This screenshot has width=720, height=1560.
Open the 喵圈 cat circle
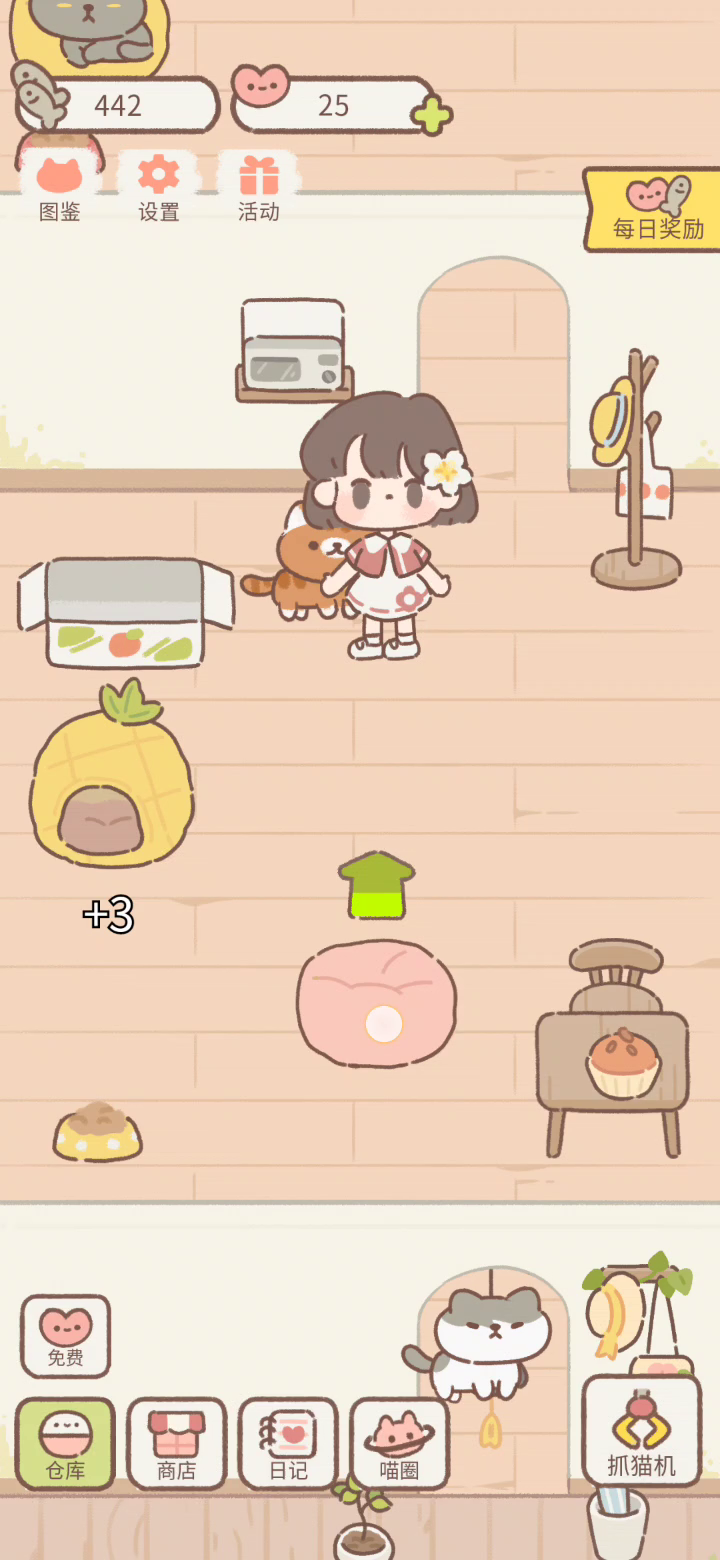399,1444
